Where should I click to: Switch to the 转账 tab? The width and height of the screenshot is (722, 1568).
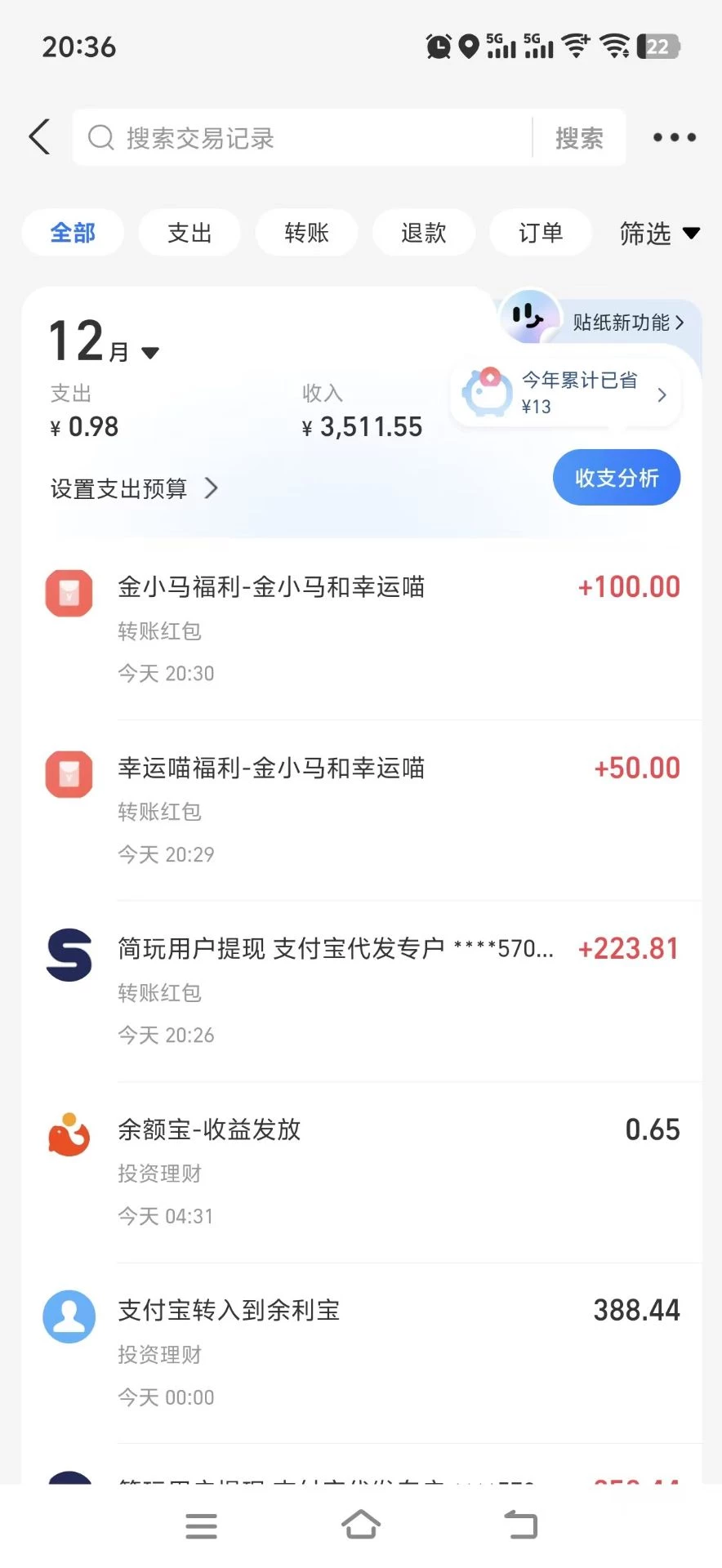(x=306, y=233)
